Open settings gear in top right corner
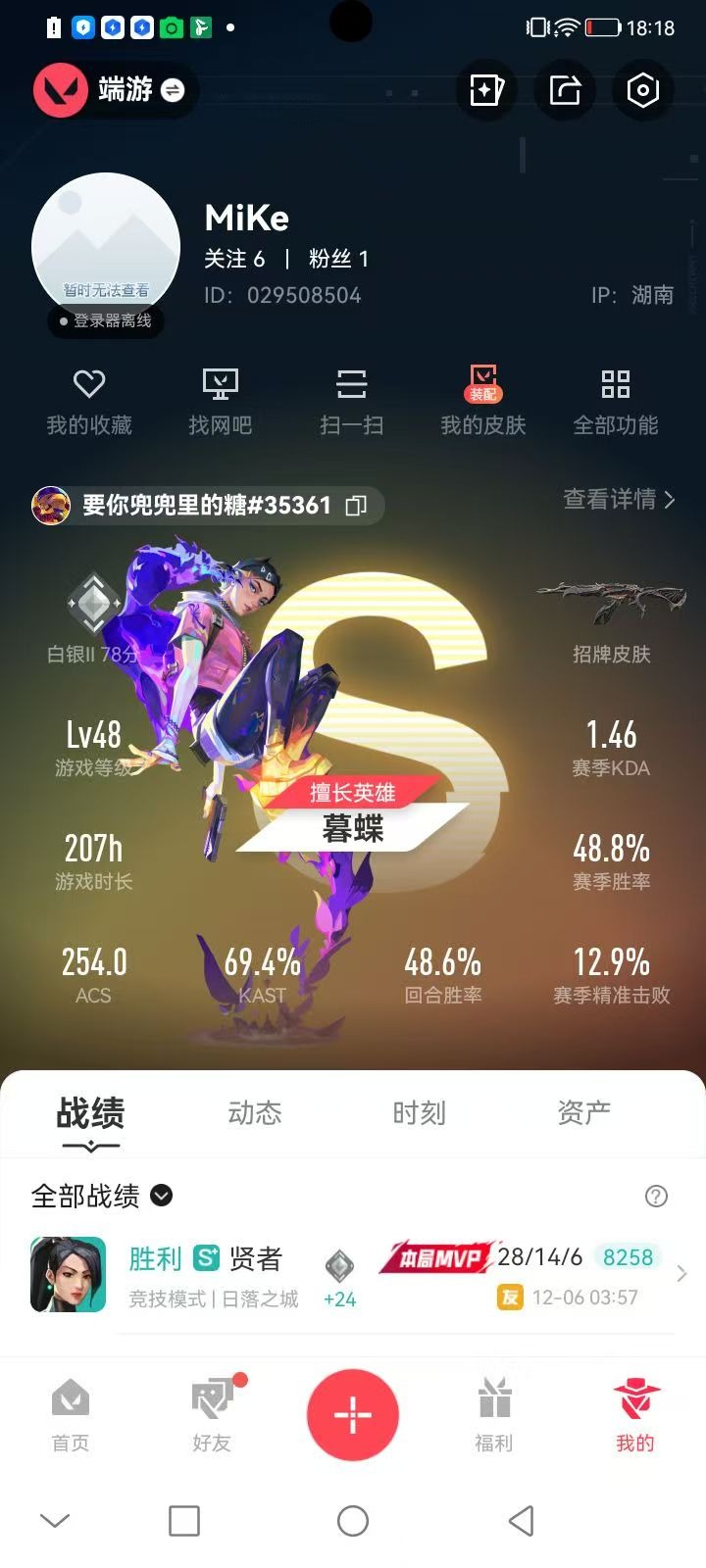Screen dimensions: 706x1568 click(643, 89)
